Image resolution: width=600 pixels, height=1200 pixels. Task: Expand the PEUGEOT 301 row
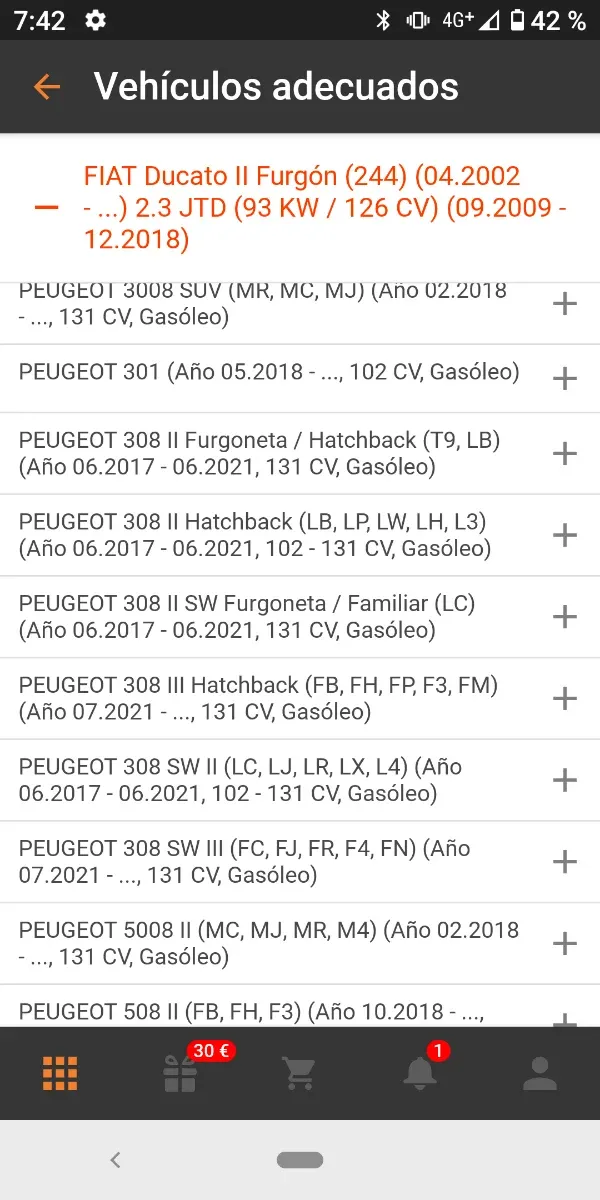[565, 378]
